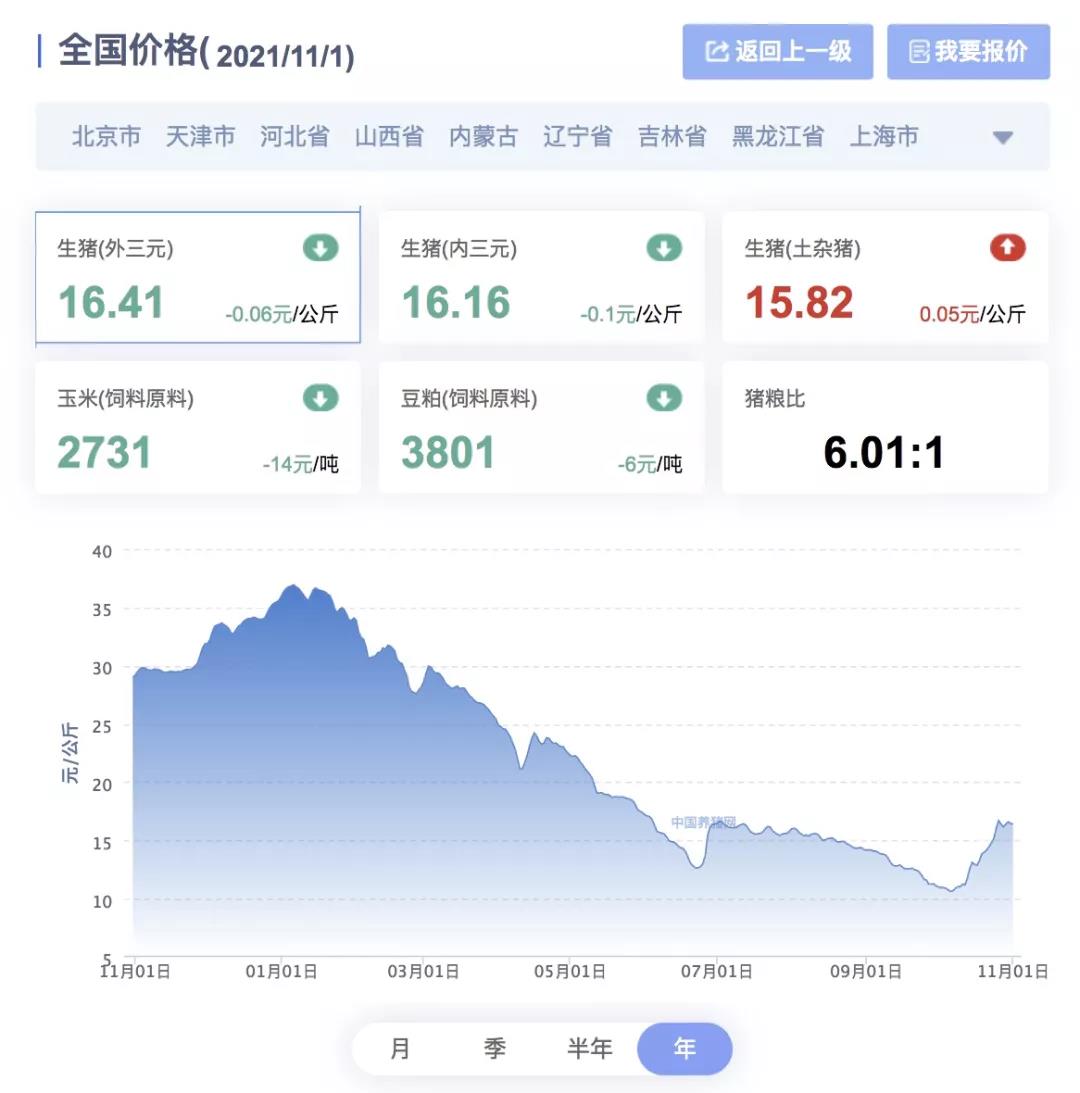Click the down arrow icon on 生猪(外三元) card
The image size is (1080, 1093).
pyautogui.click(x=320, y=248)
